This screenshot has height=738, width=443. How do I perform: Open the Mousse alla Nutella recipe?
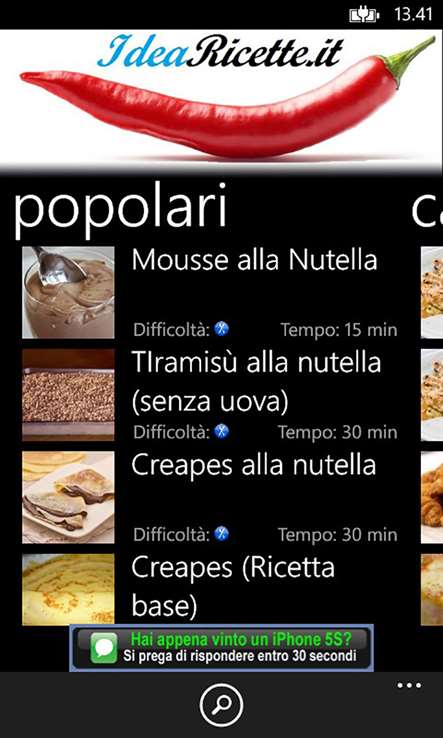(x=210, y=292)
